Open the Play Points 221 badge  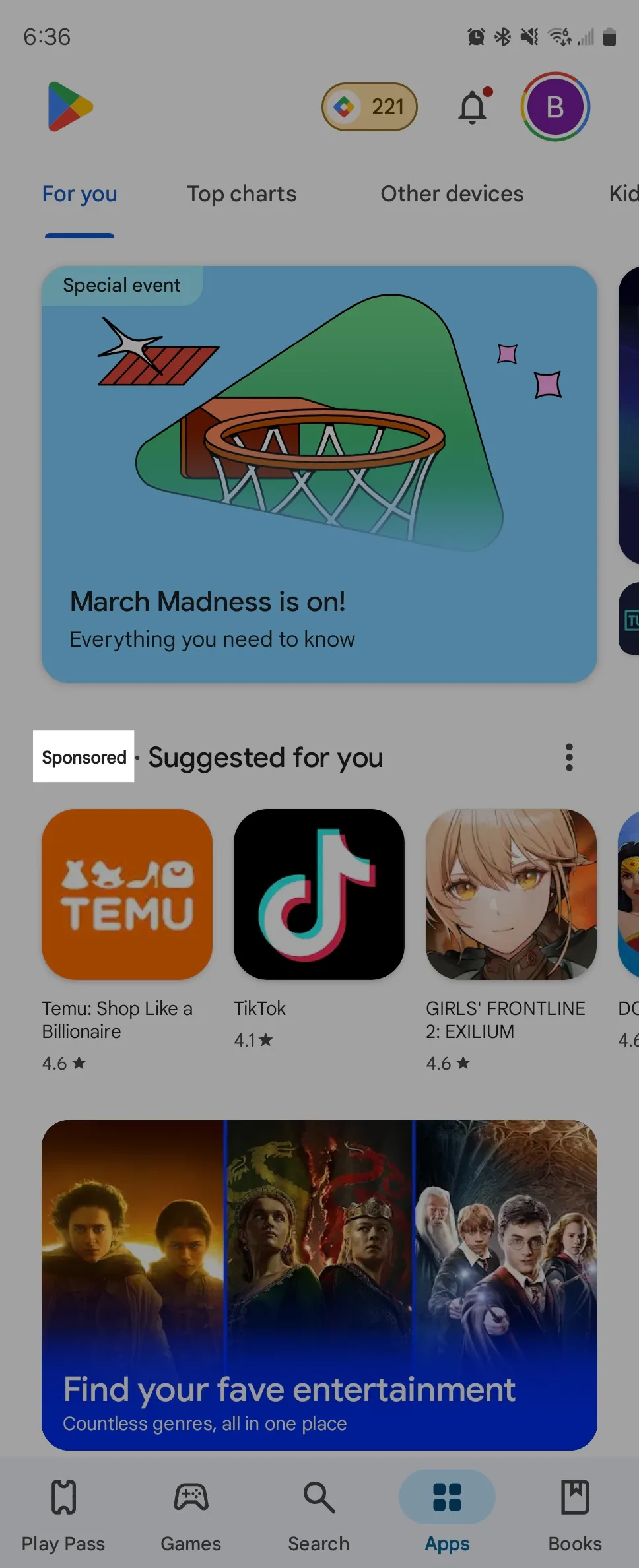[x=370, y=106]
